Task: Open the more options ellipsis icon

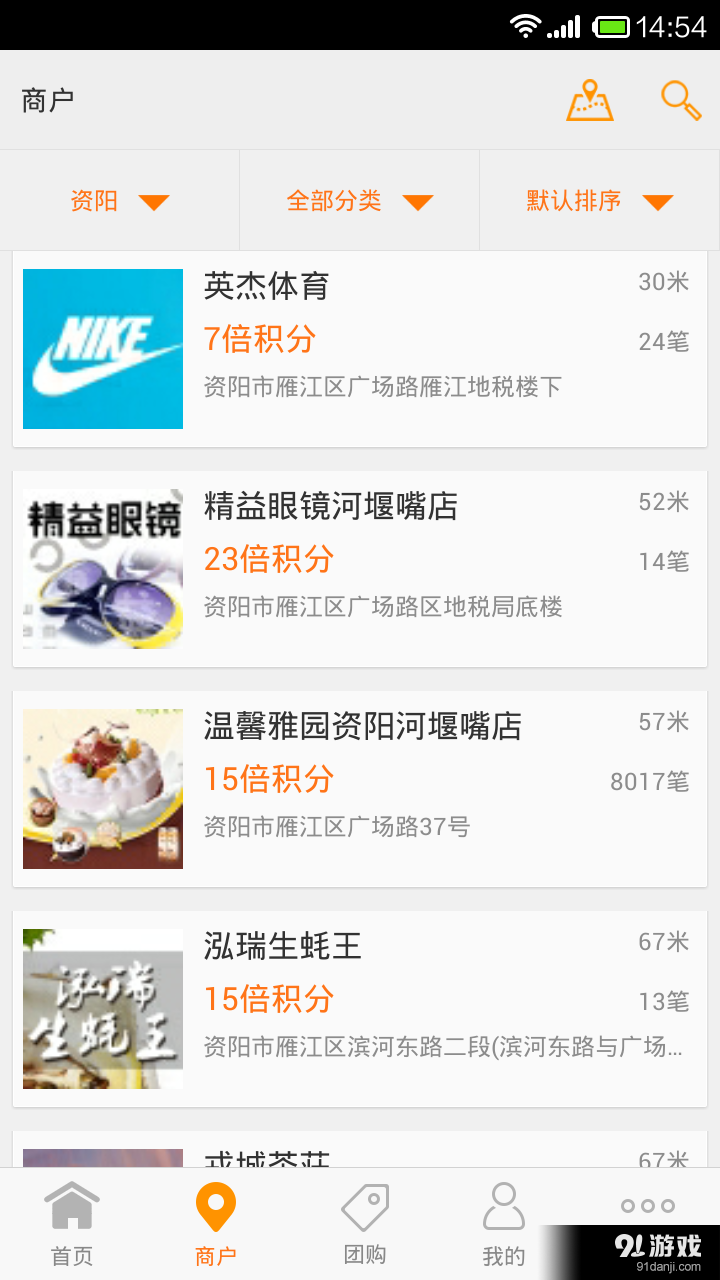Action: [646, 1207]
